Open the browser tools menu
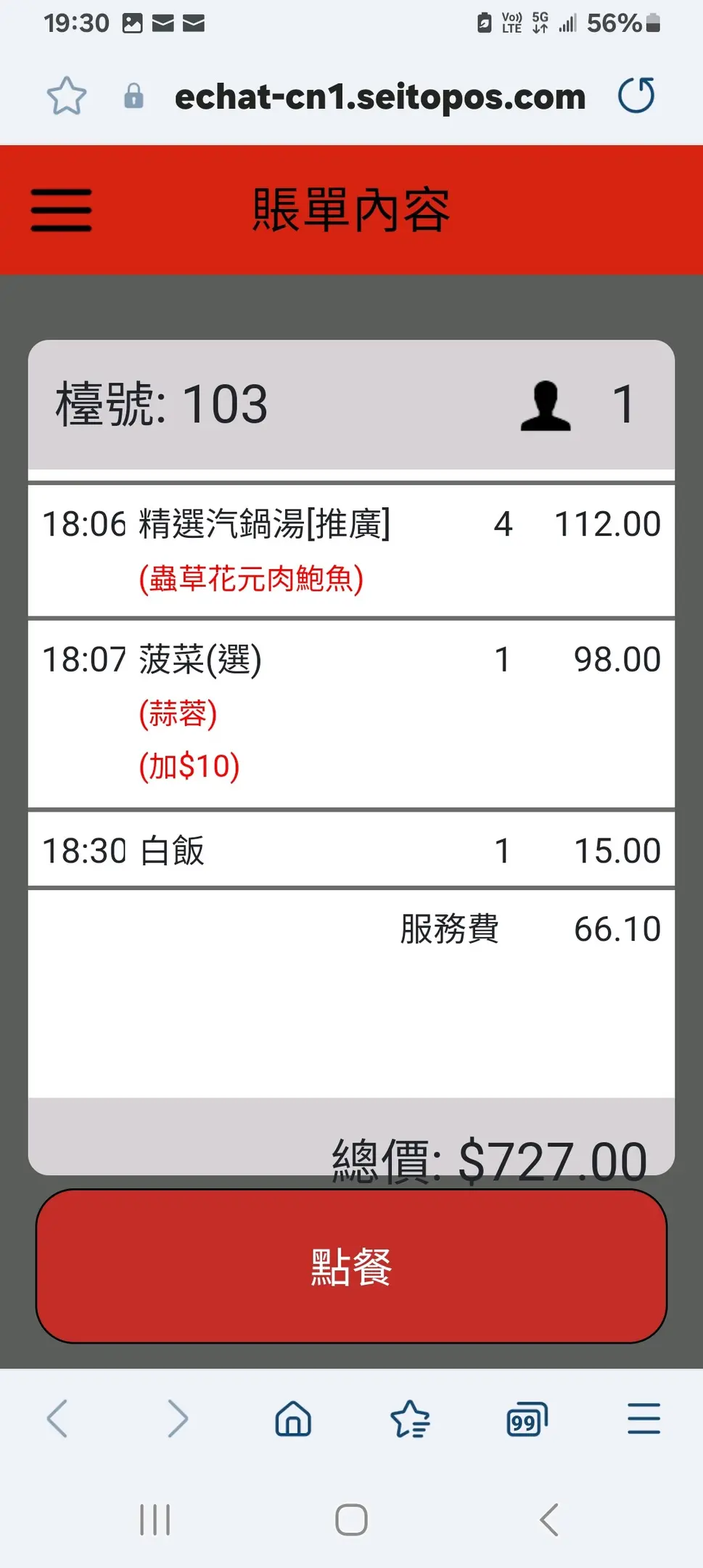Image resolution: width=703 pixels, height=1568 pixels. pyautogui.click(x=644, y=1418)
